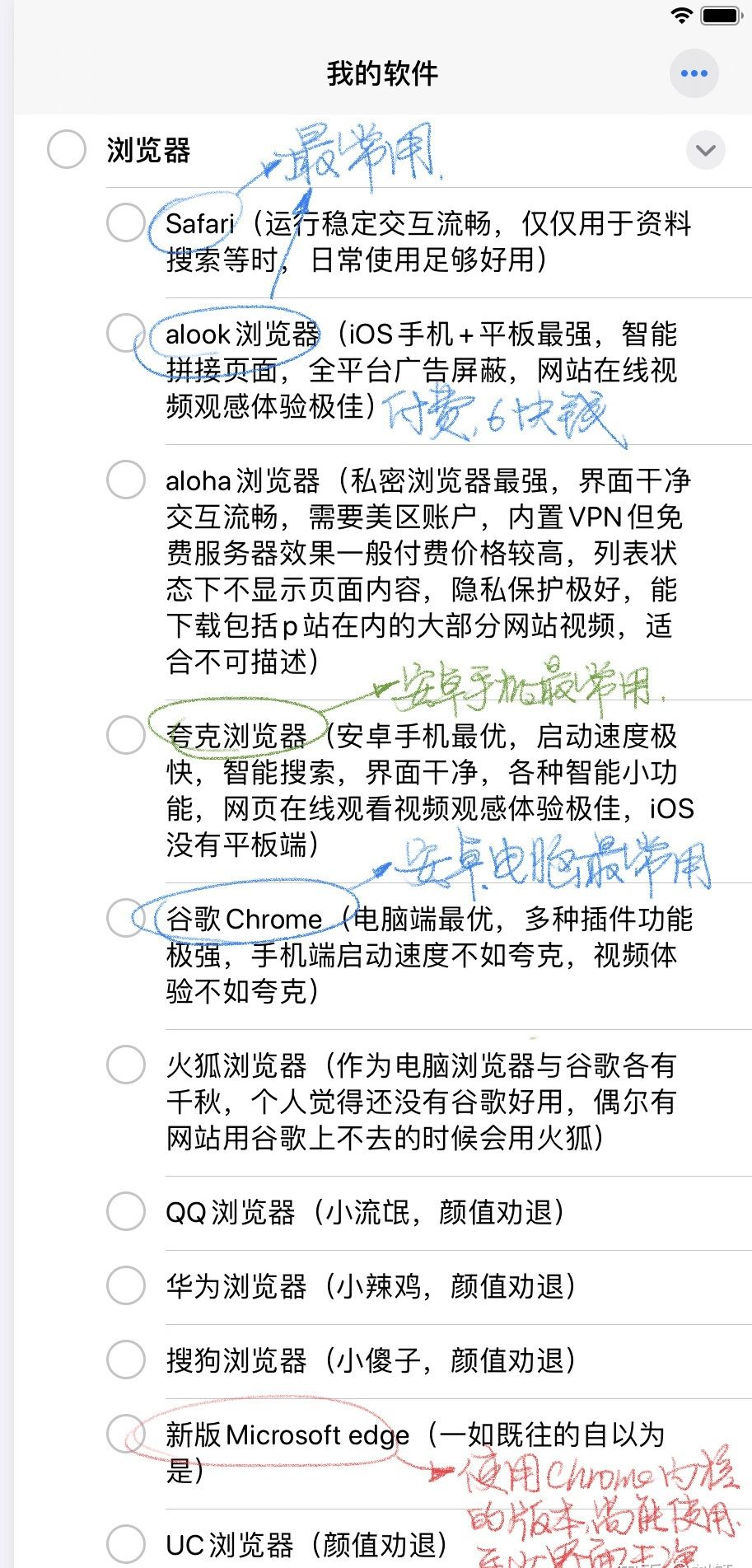Check the 谷歌Chrome item circle
This screenshot has height=1568, width=752.
(126, 918)
